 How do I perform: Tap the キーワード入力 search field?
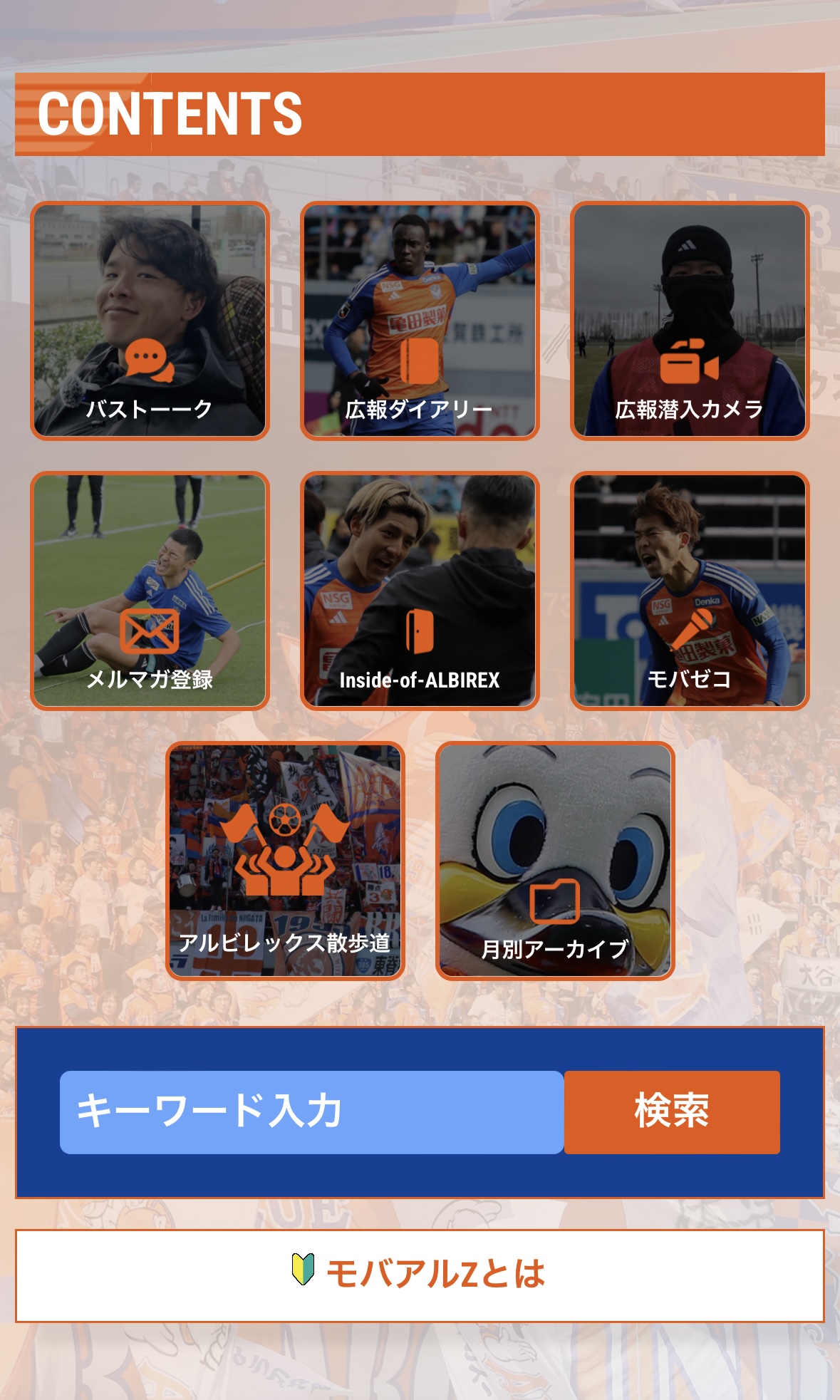click(x=312, y=1112)
